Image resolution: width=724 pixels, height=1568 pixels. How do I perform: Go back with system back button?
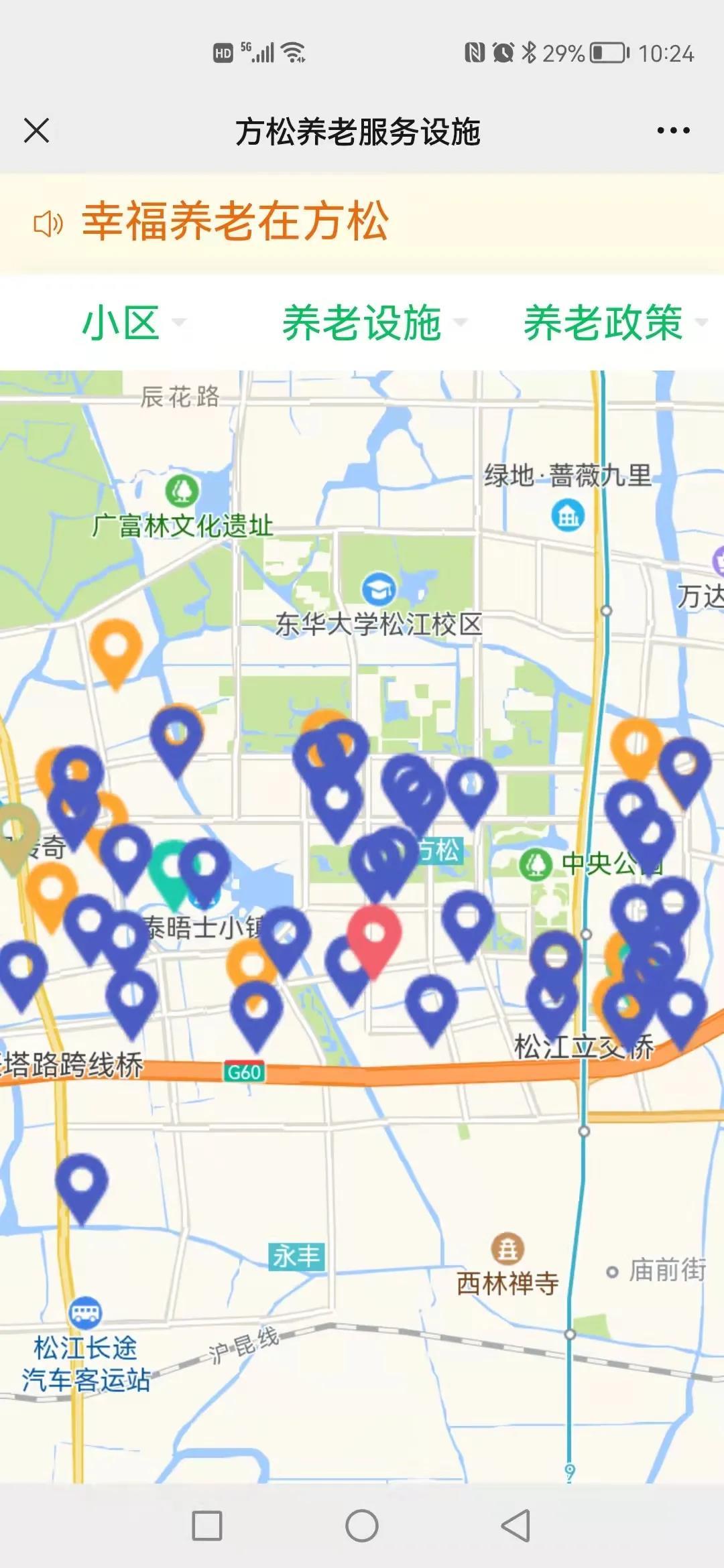516,1526
